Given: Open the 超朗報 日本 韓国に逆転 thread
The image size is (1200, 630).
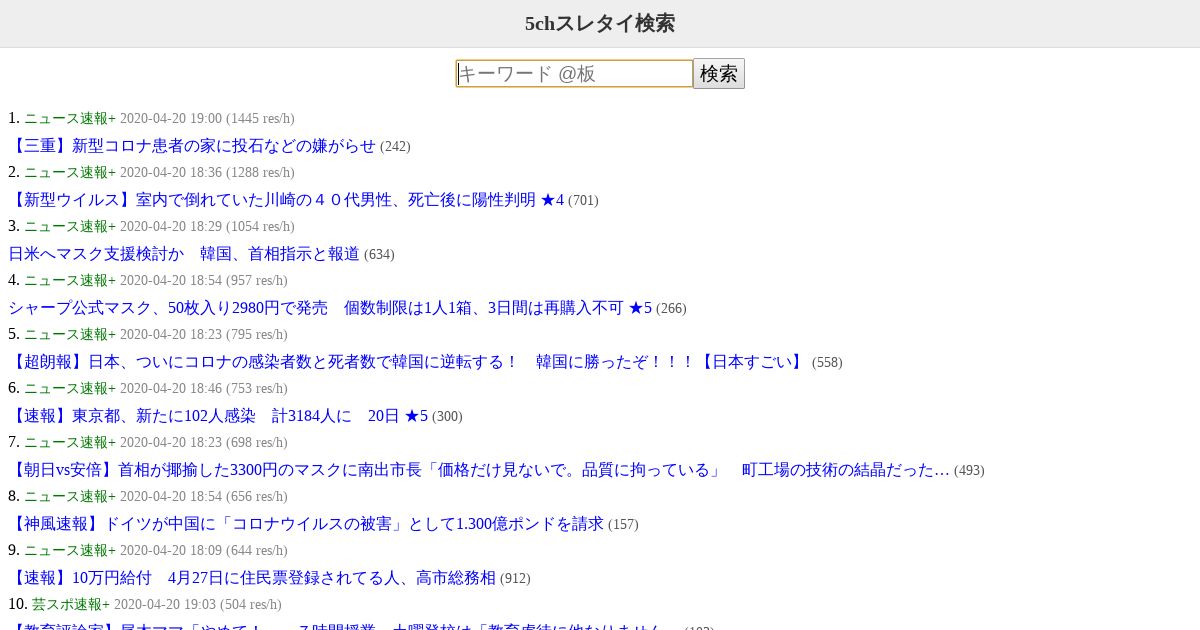Looking at the screenshot, I should [x=408, y=362].
